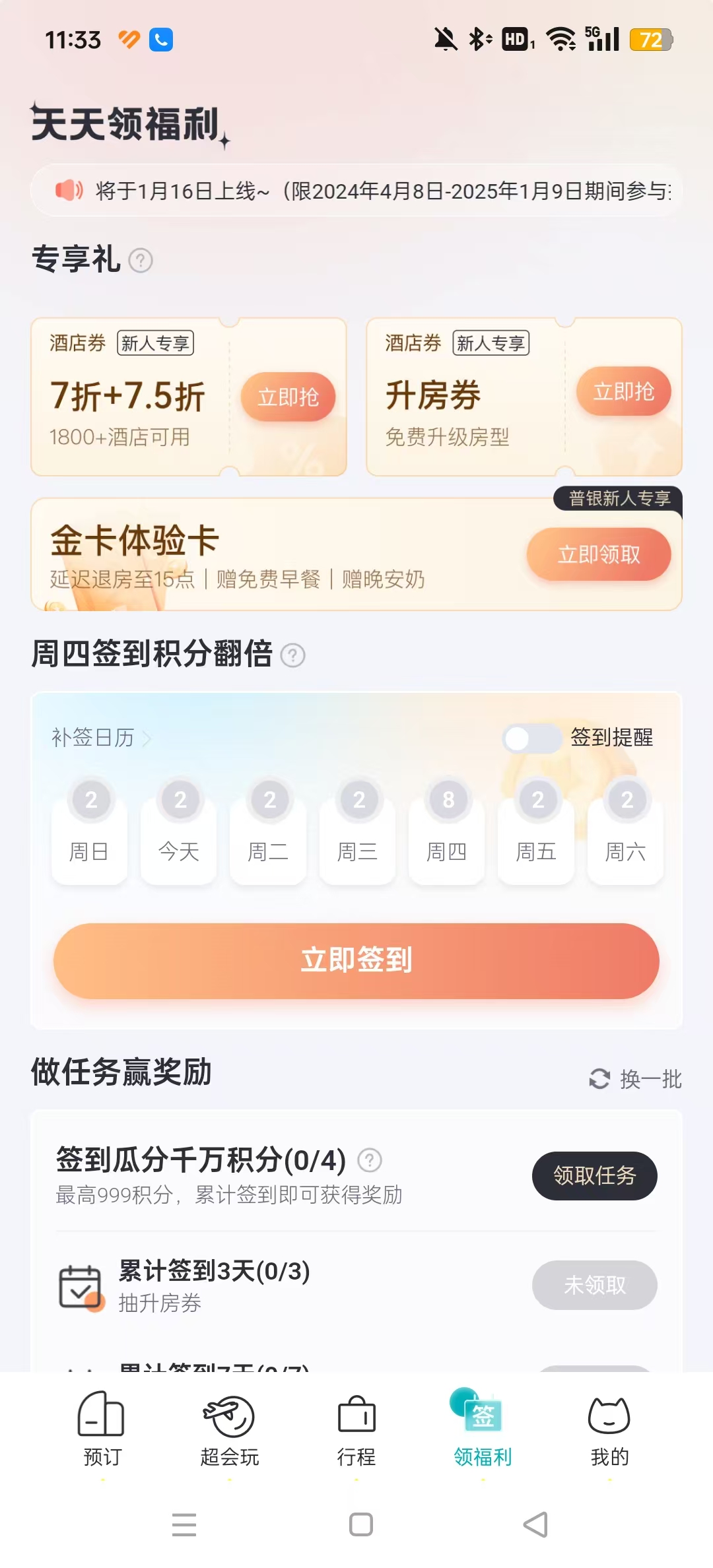
Task: Tap the 立即签到 button
Action: 356,960
